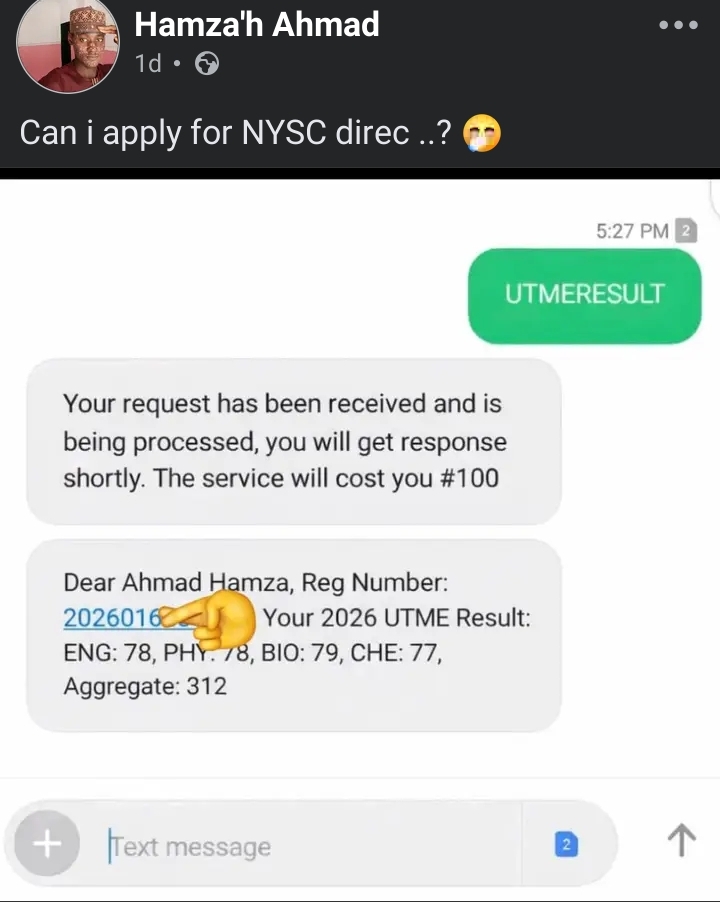The height and width of the screenshot is (902, 720).
Task: Open Hamza'h Ahmad's profile picture
Action: point(68,45)
